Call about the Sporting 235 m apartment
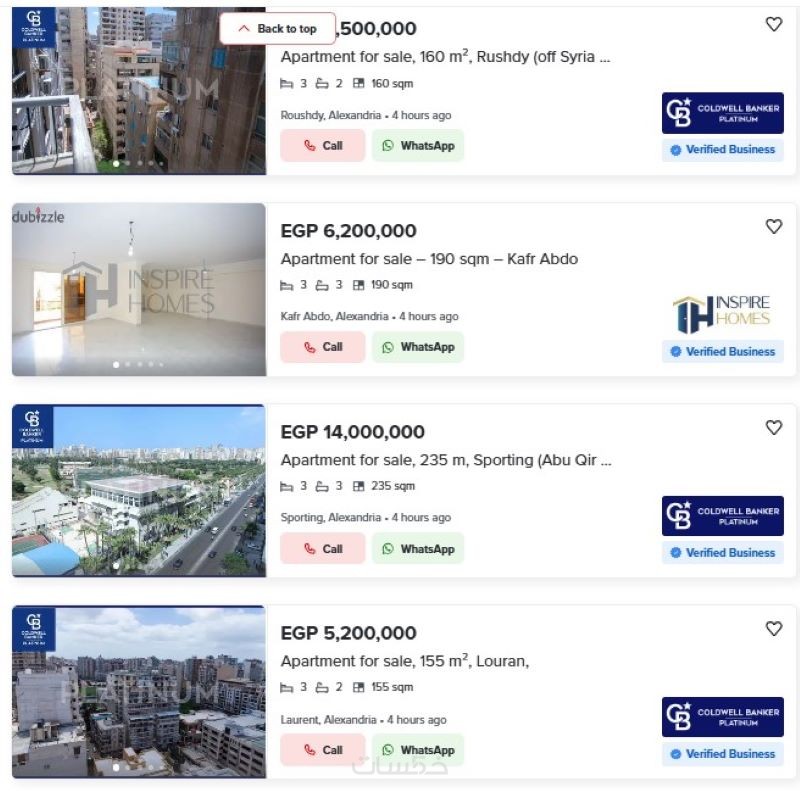800x791 pixels. click(x=323, y=549)
